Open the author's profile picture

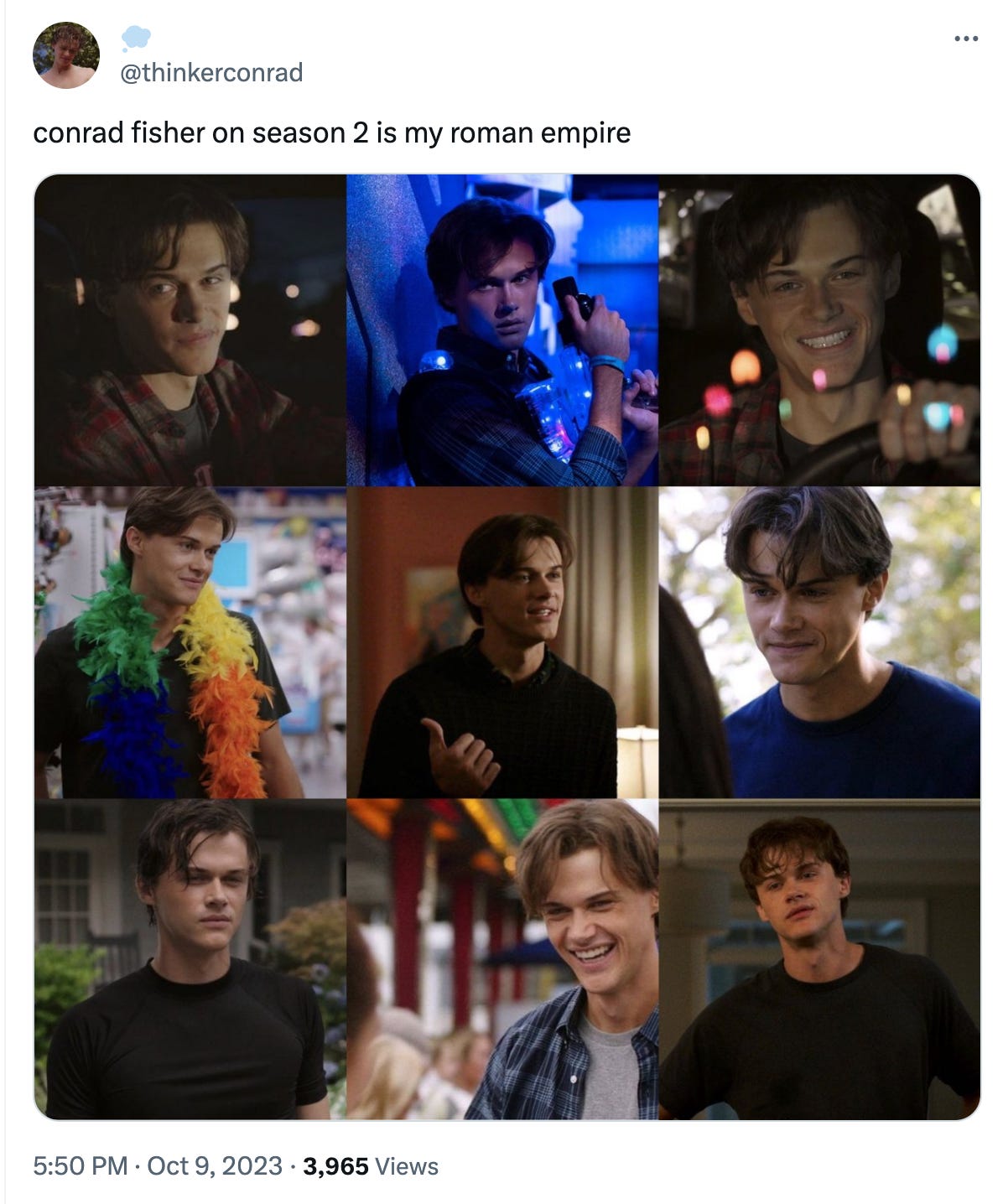click(66, 56)
